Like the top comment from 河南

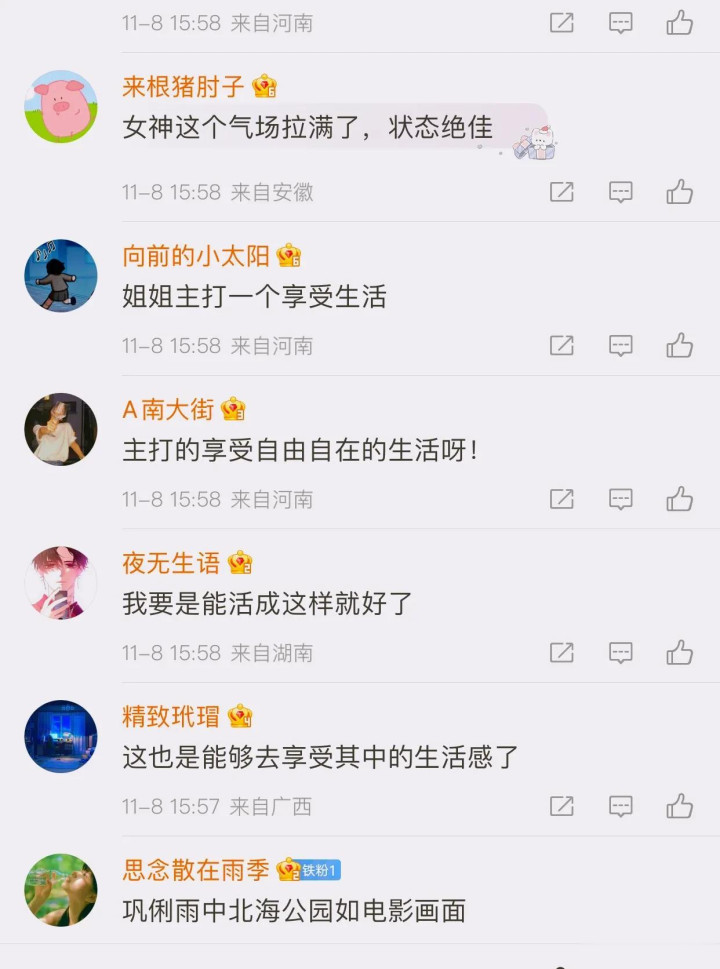pyautogui.click(x=680, y=22)
